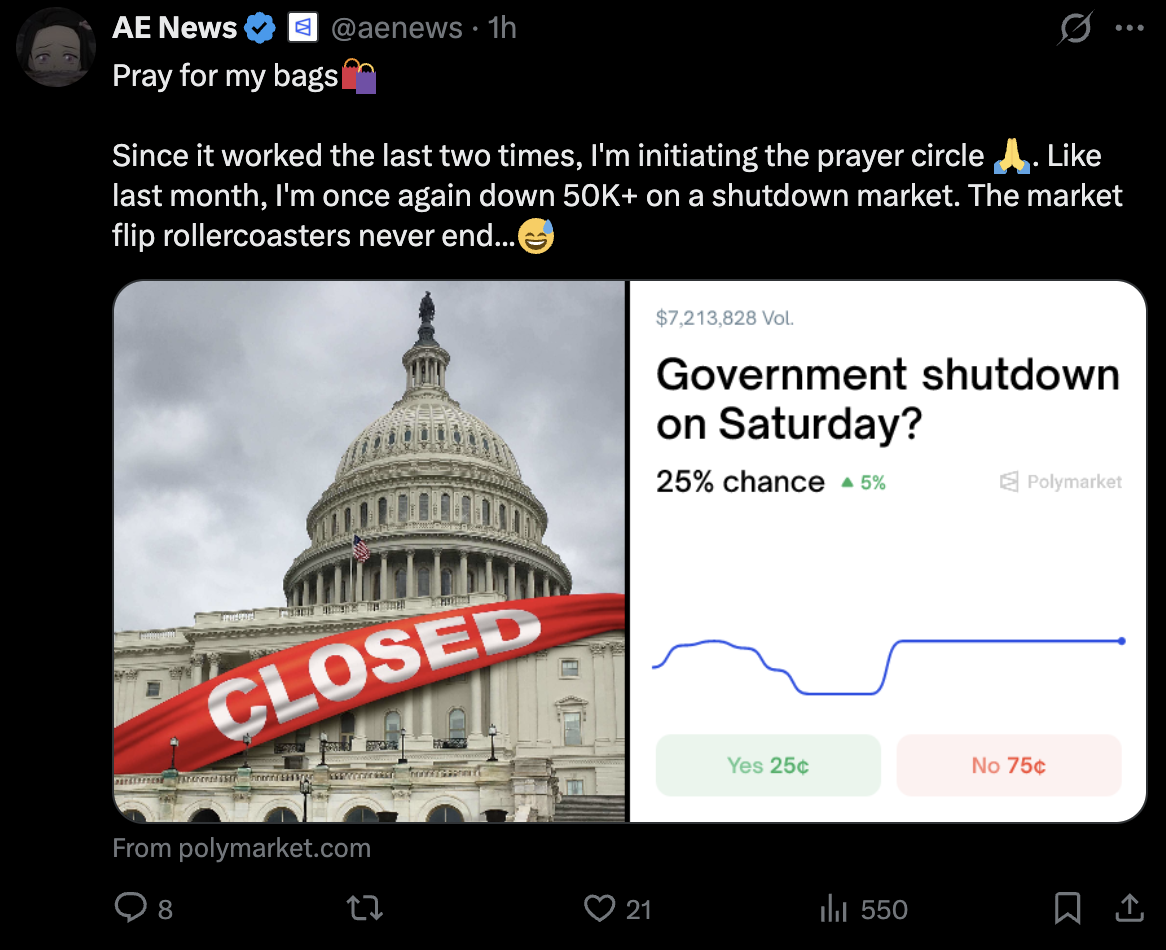The width and height of the screenshot is (1166, 950).
Task: Open the 1h post timestamp
Action: 502,28
